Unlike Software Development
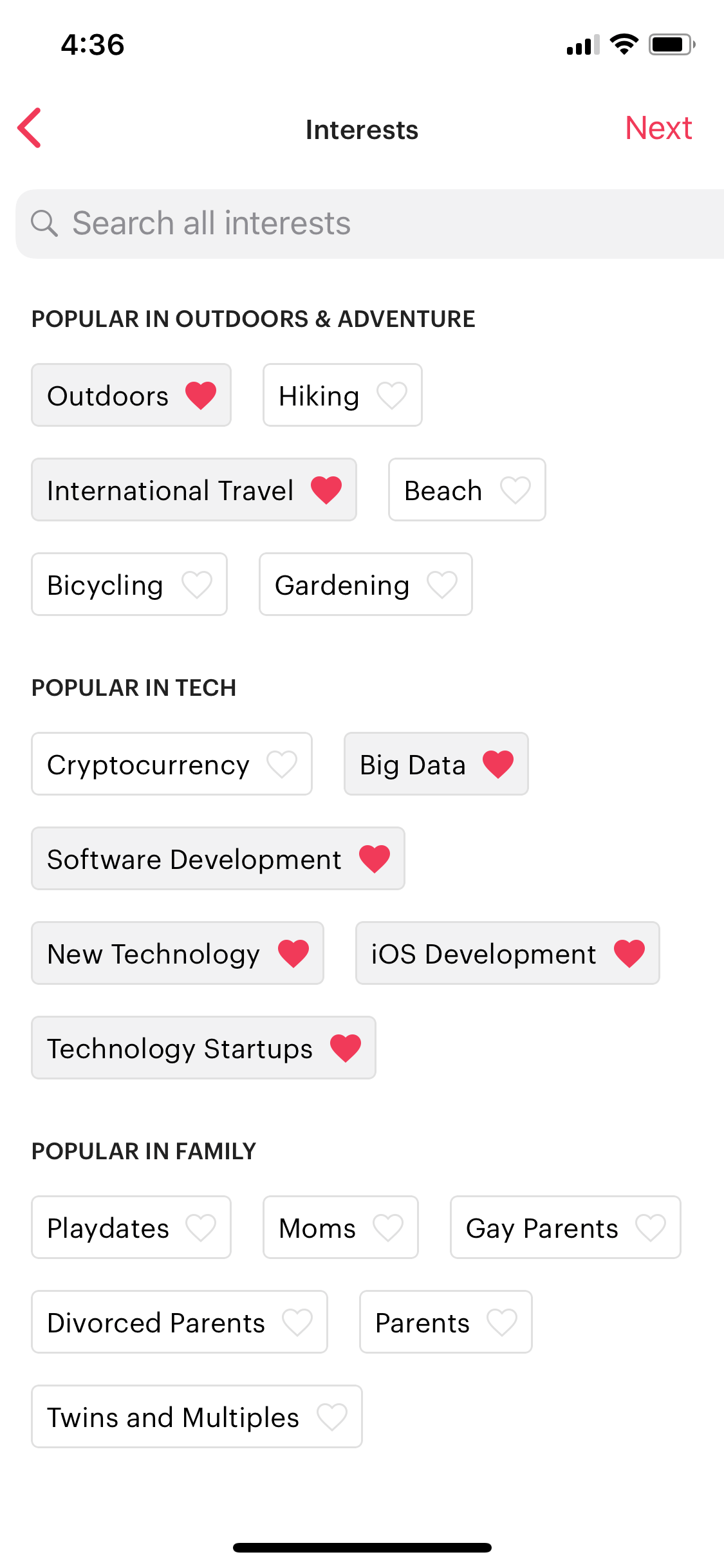Viewport: 724px width, 1568px height. pos(218,859)
